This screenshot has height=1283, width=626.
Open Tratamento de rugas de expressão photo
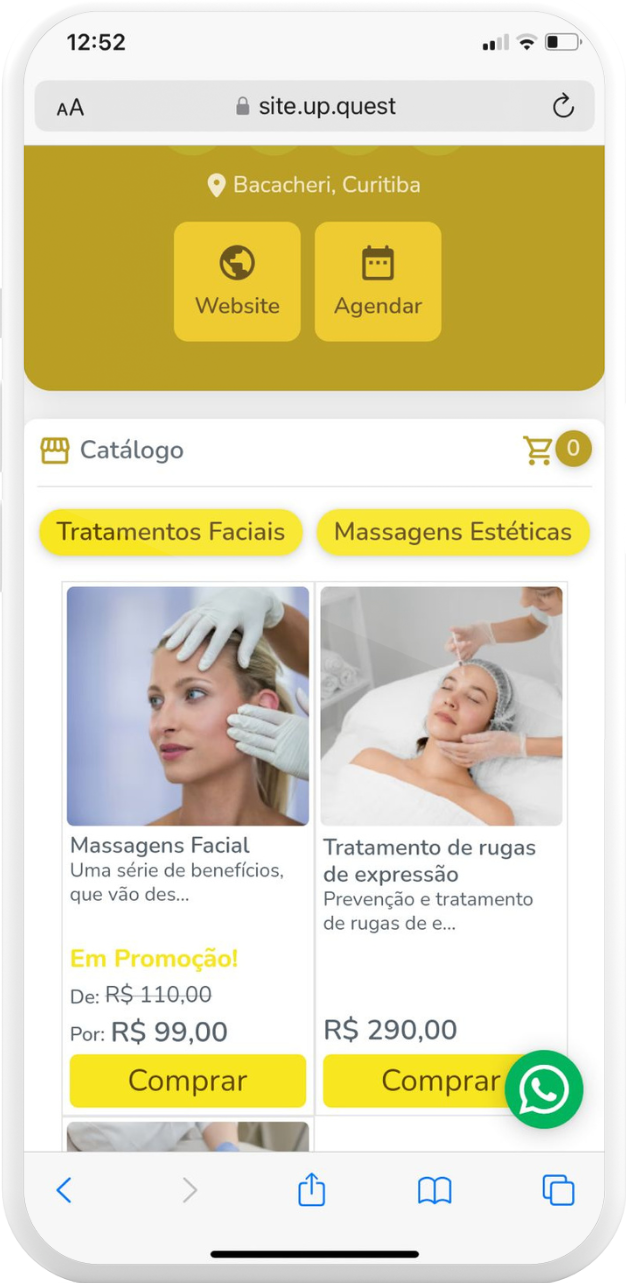tap(441, 705)
